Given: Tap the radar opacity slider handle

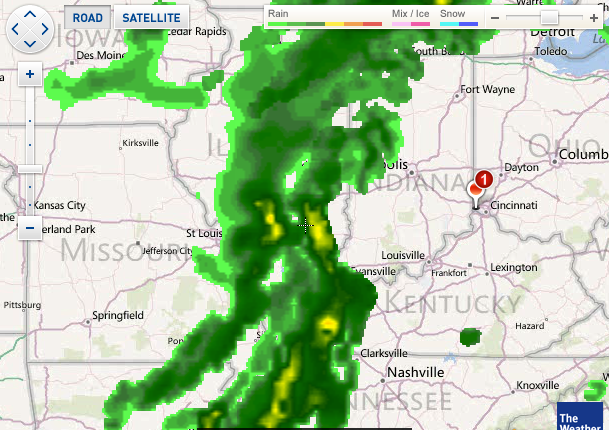Looking at the screenshot, I should pos(549,18).
